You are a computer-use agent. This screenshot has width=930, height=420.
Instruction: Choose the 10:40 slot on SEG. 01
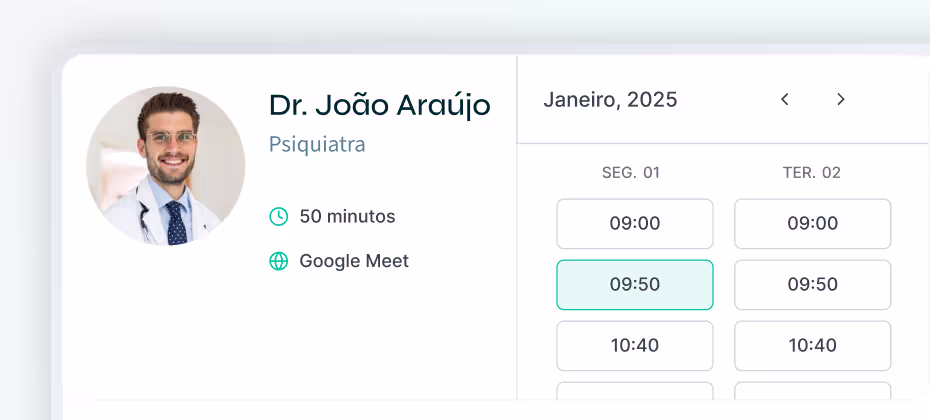pyautogui.click(x=634, y=345)
